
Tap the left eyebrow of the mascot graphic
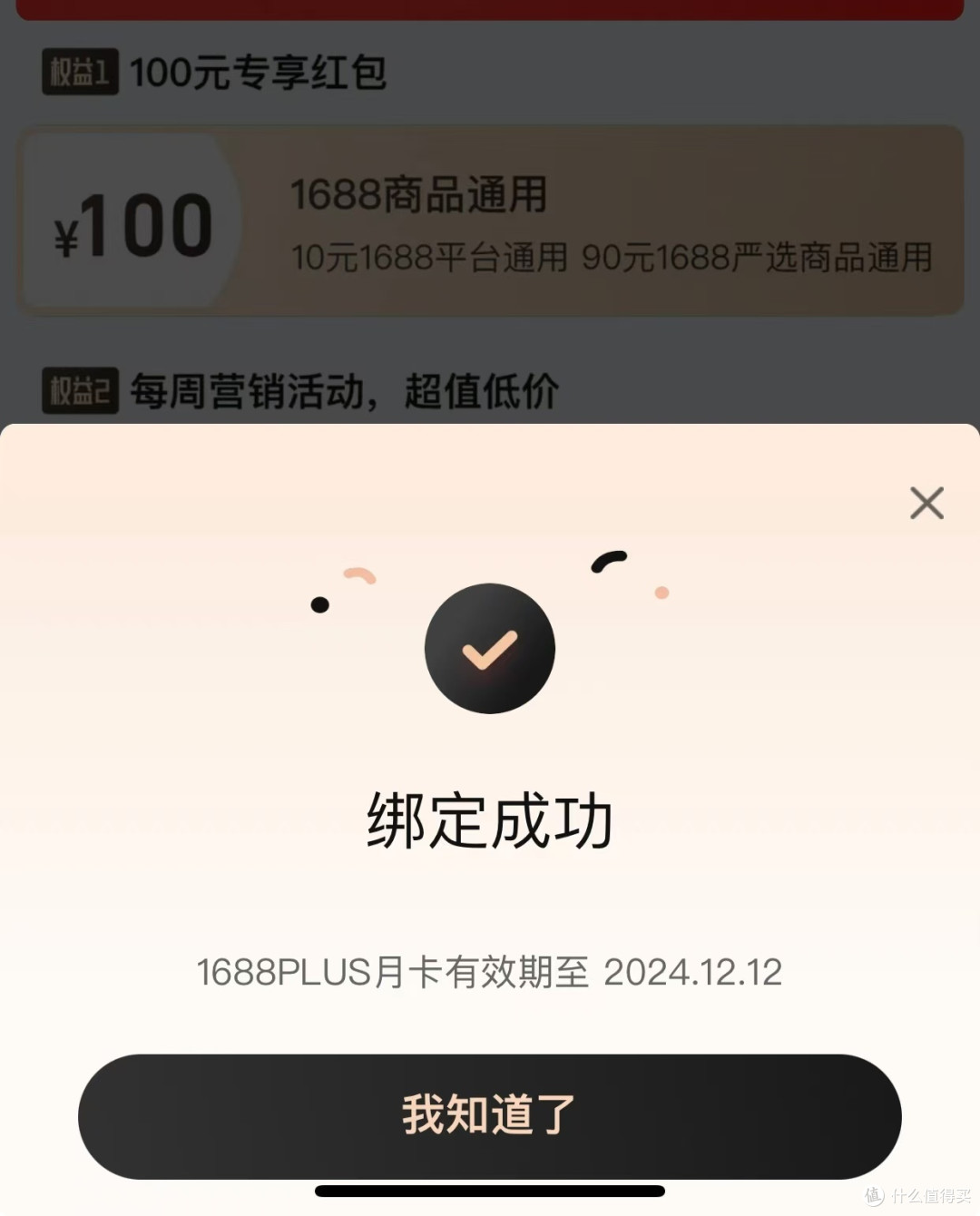click(x=358, y=574)
